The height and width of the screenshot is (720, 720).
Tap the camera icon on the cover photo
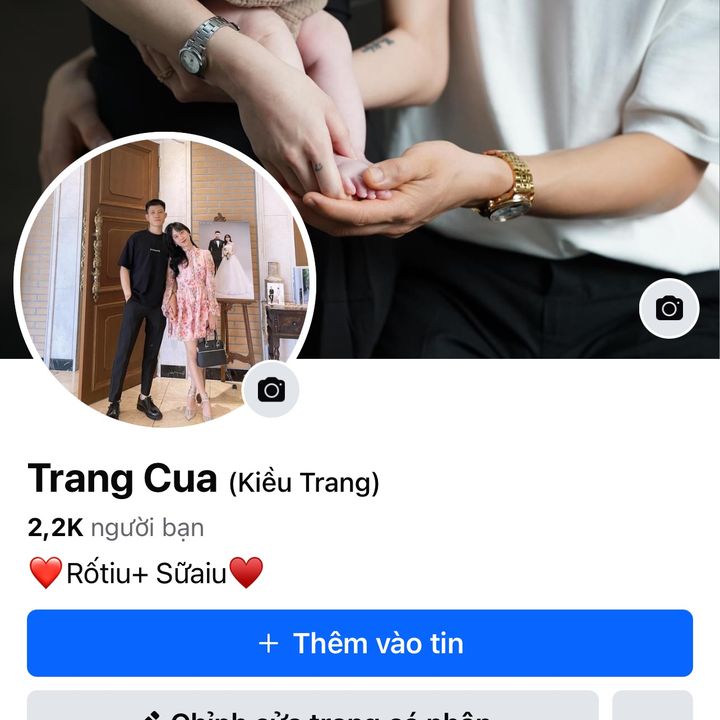point(669,309)
